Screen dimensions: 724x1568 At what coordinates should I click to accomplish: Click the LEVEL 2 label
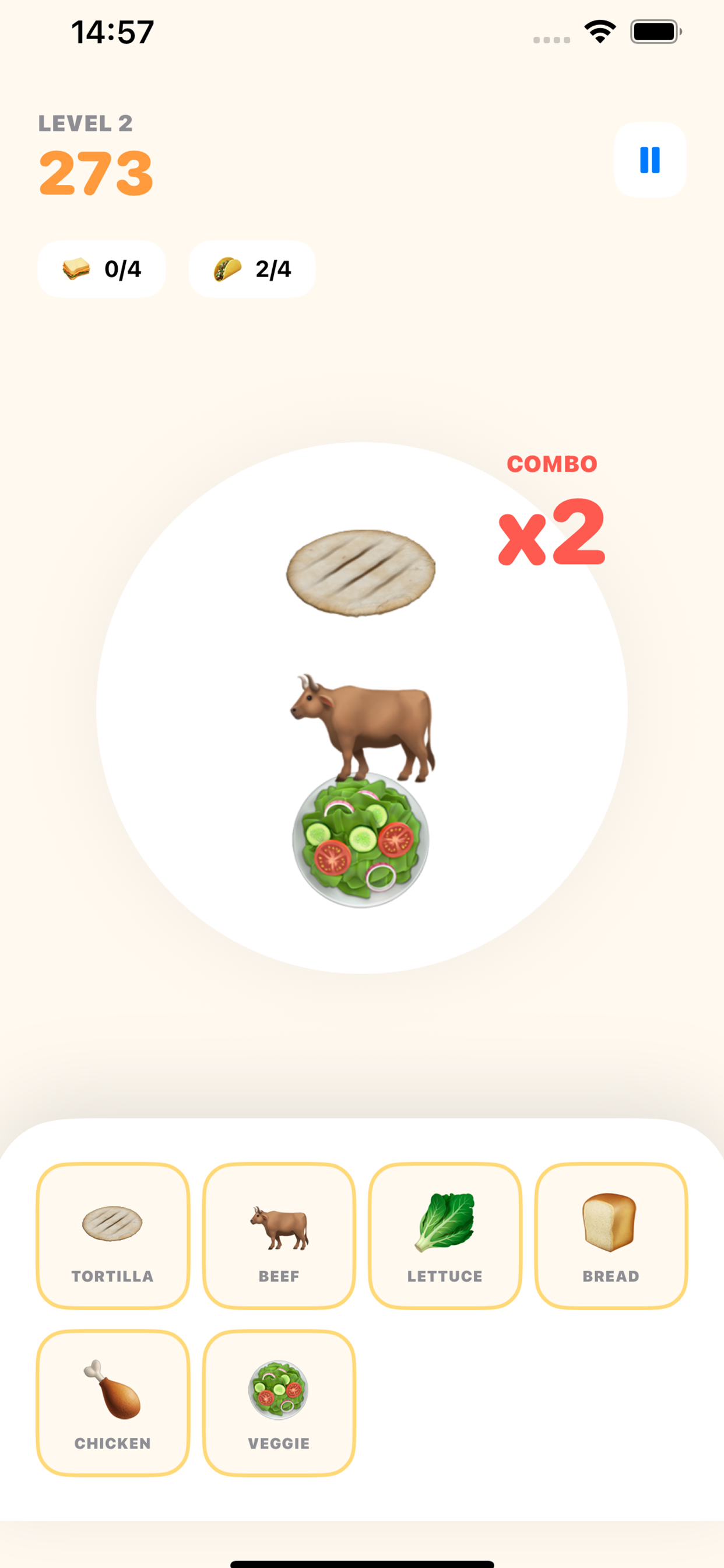click(x=86, y=124)
